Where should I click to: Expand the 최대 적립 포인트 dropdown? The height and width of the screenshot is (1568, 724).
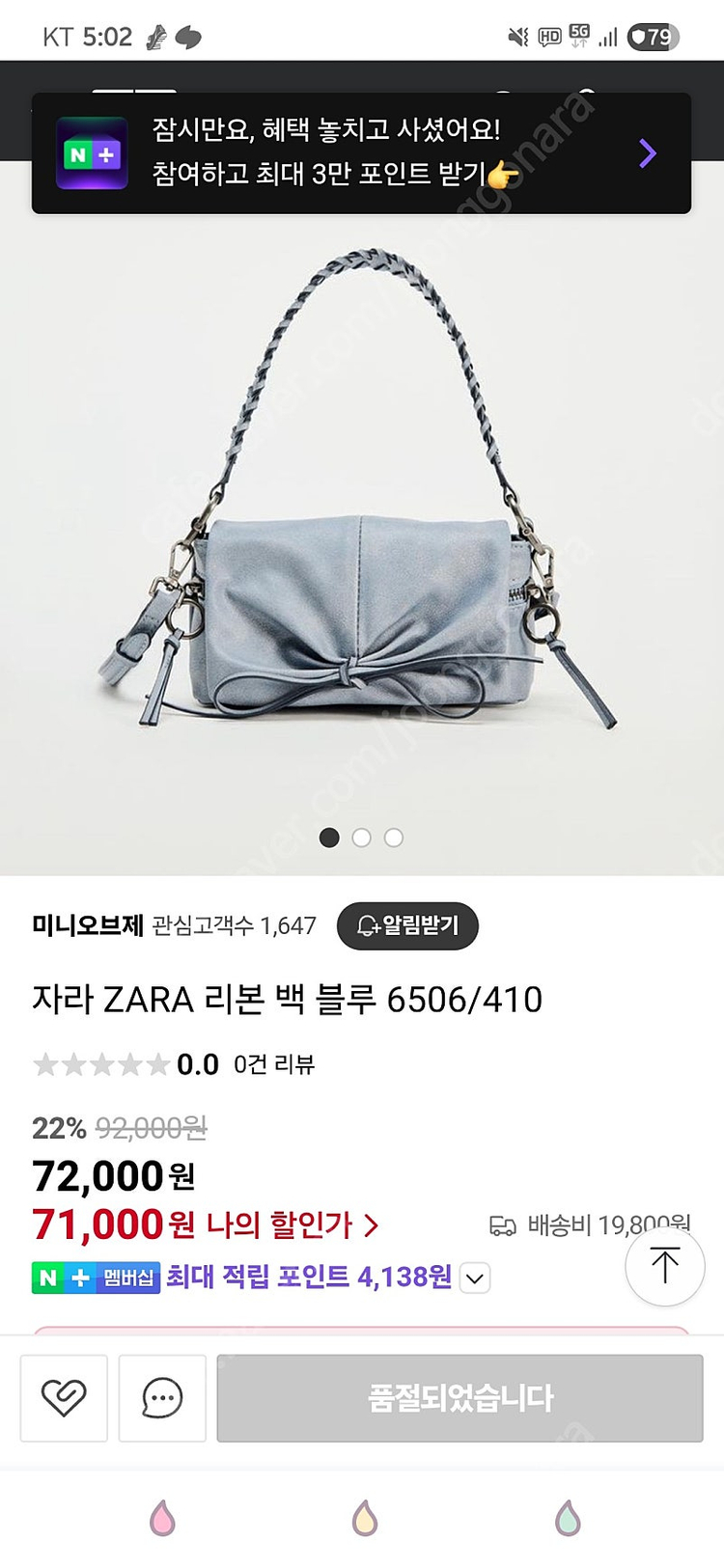point(474,1279)
